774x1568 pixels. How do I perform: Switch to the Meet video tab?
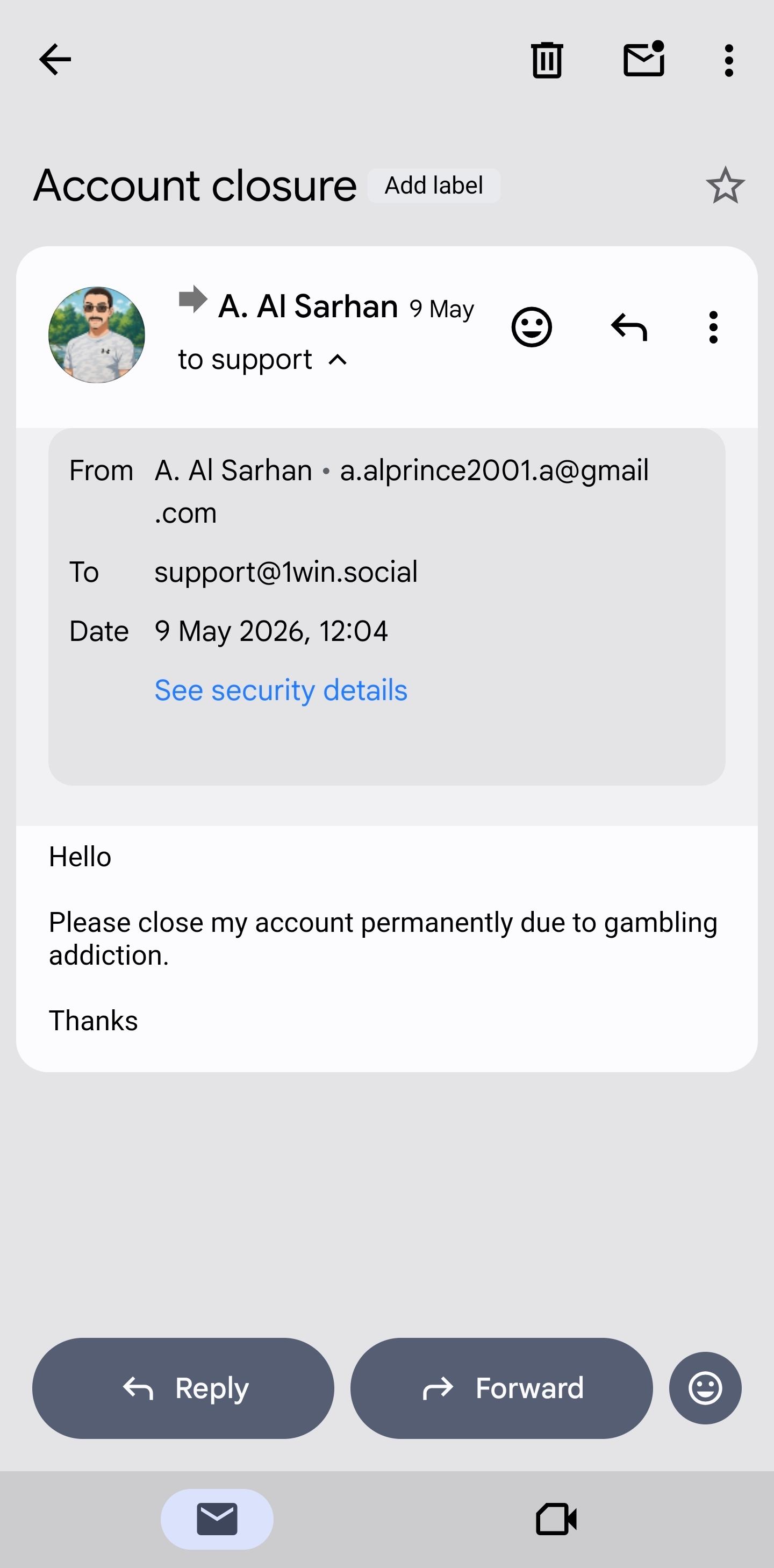(x=556, y=1519)
